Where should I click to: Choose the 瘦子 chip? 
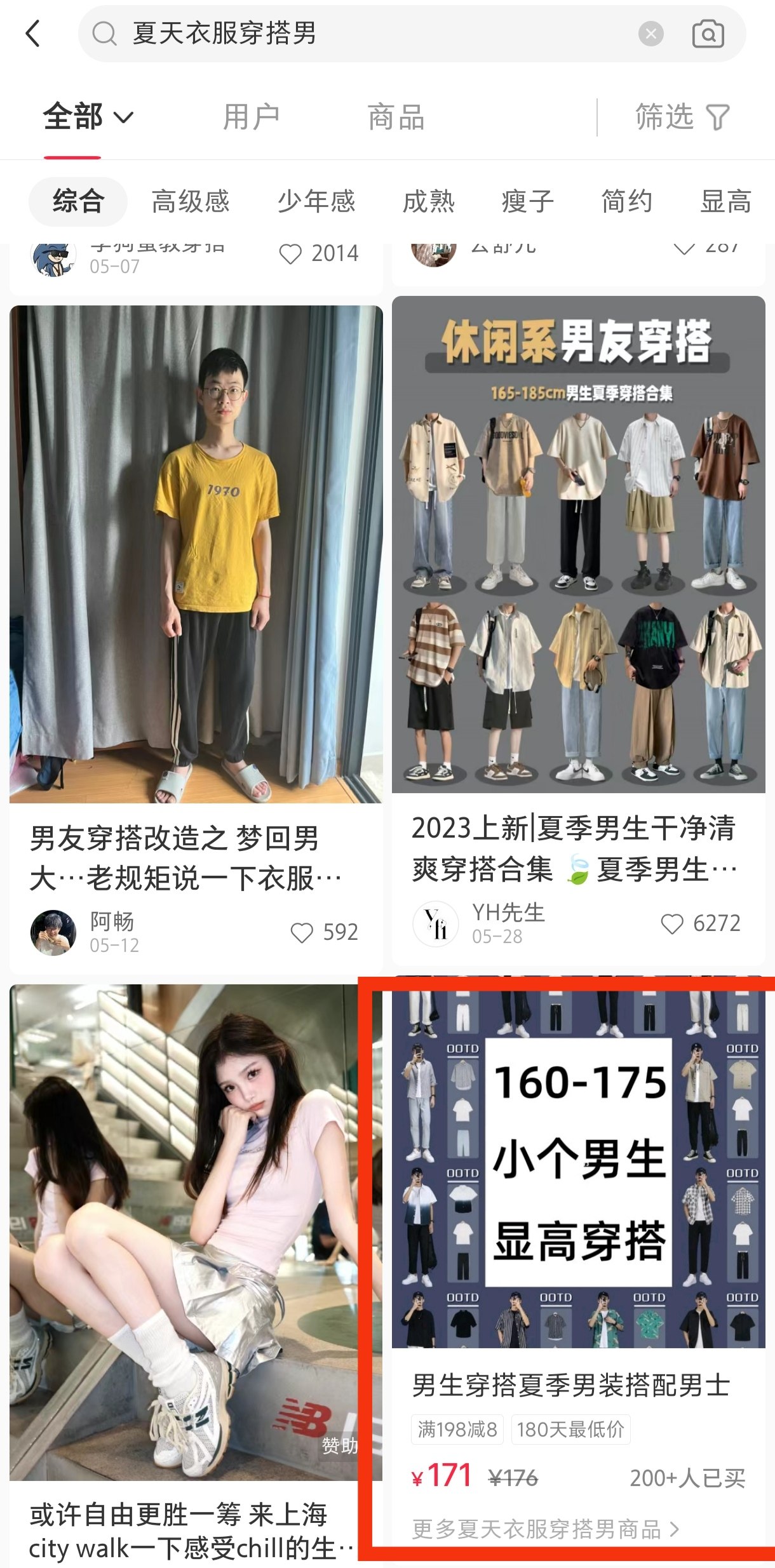click(527, 201)
